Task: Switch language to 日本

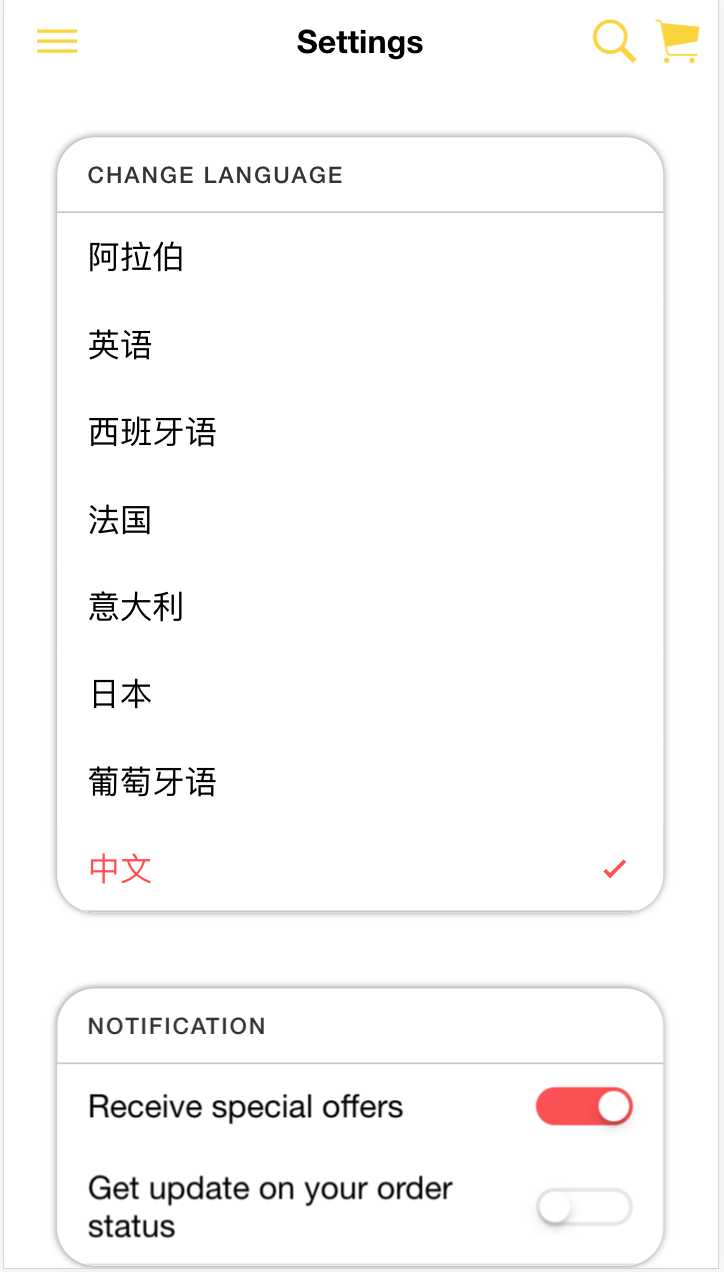Action: [120, 694]
